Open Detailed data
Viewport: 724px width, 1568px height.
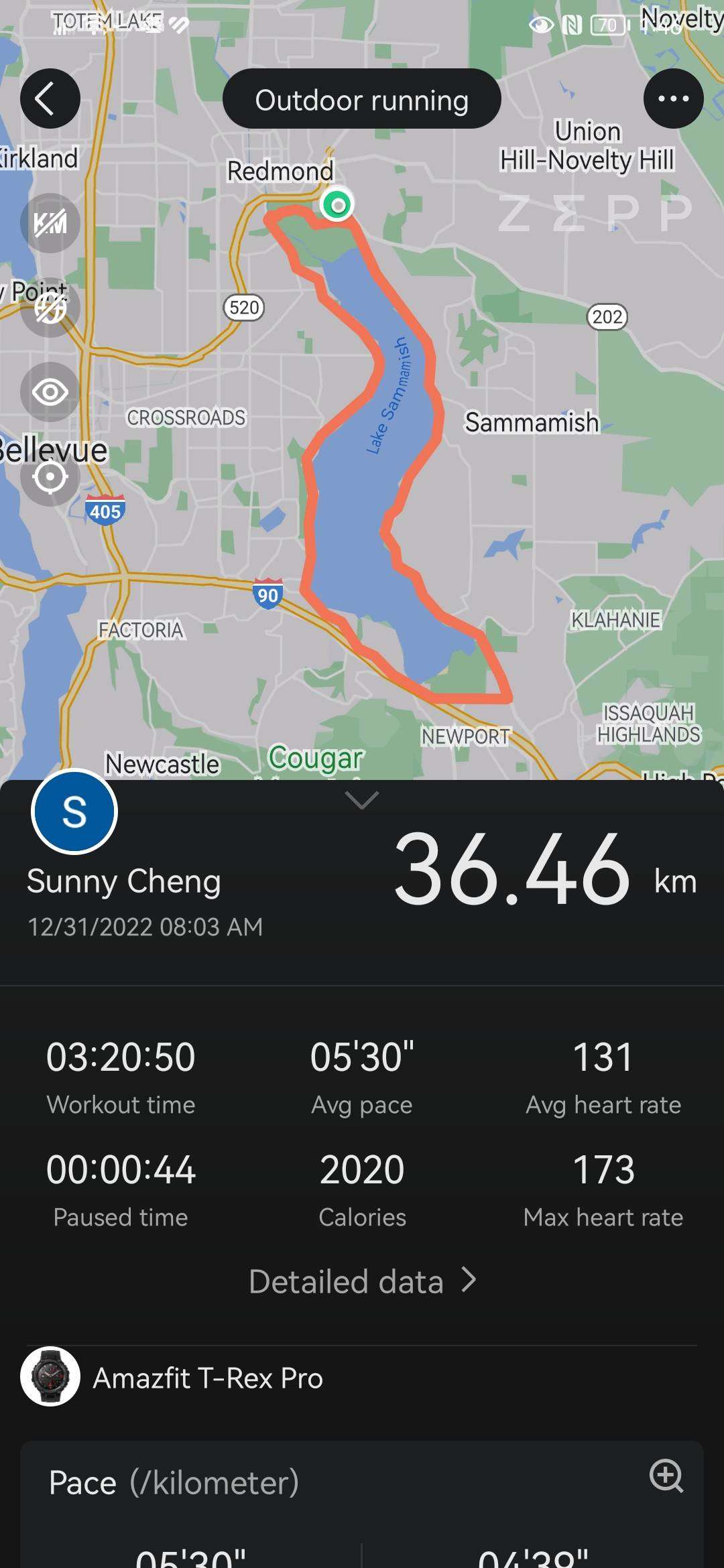[362, 1281]
